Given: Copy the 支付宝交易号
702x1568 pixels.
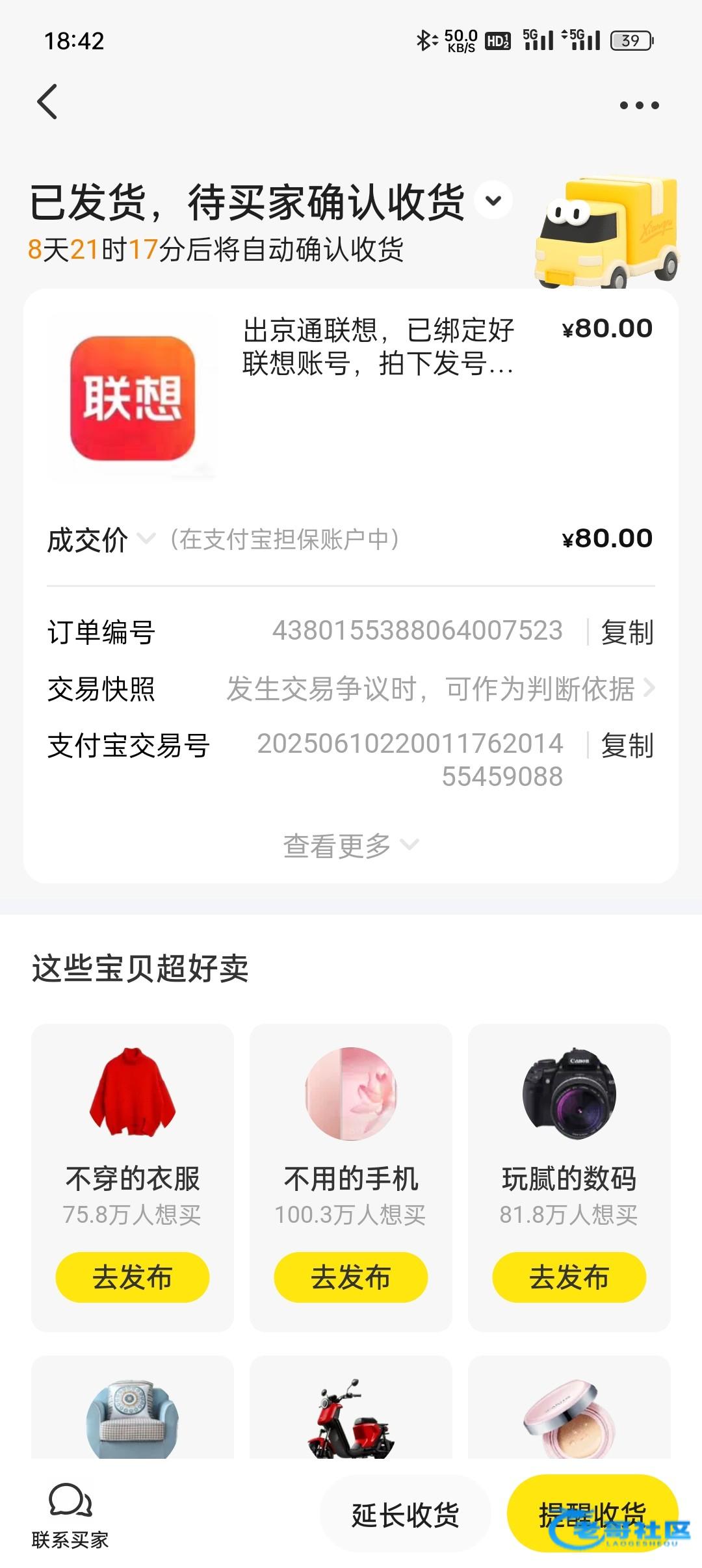Looking at the screenshot, I should pyautogui.click(x=627, y=745).
